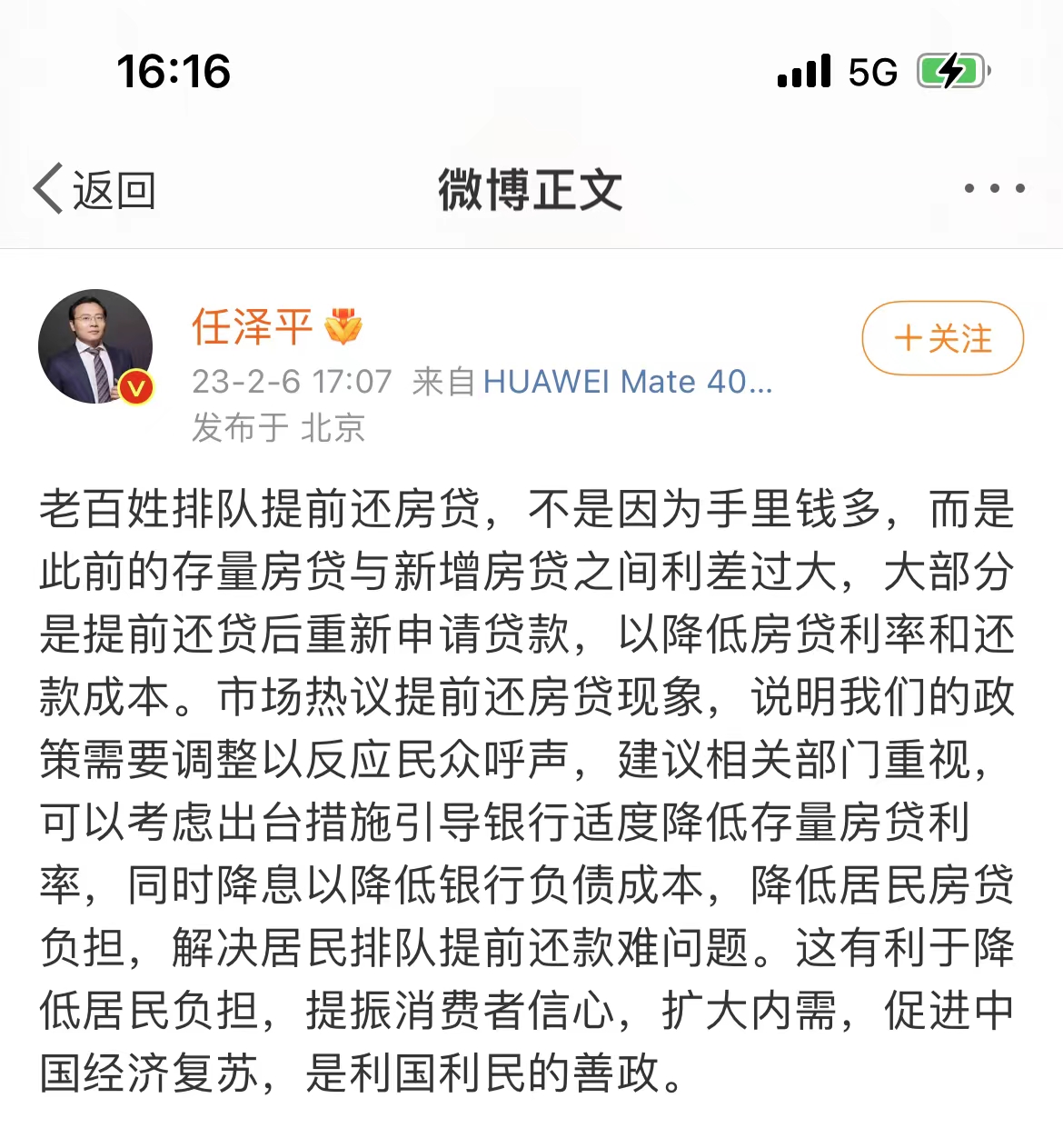
Task: Open the HUAWEI Mate 40 source link
Action: point(627,382)
